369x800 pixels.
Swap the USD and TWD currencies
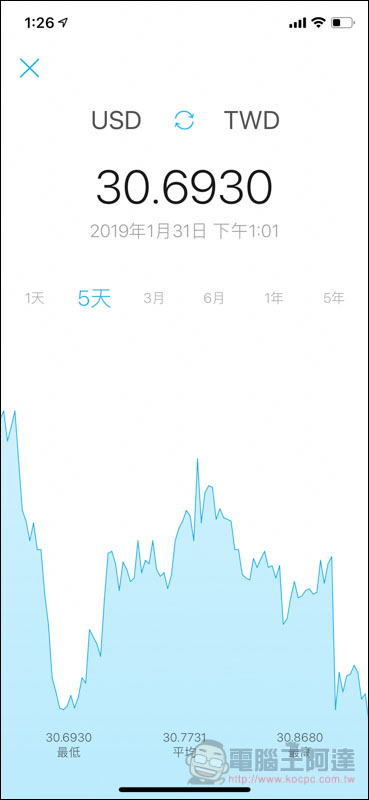pyautogui.click(x=184, y=120)
